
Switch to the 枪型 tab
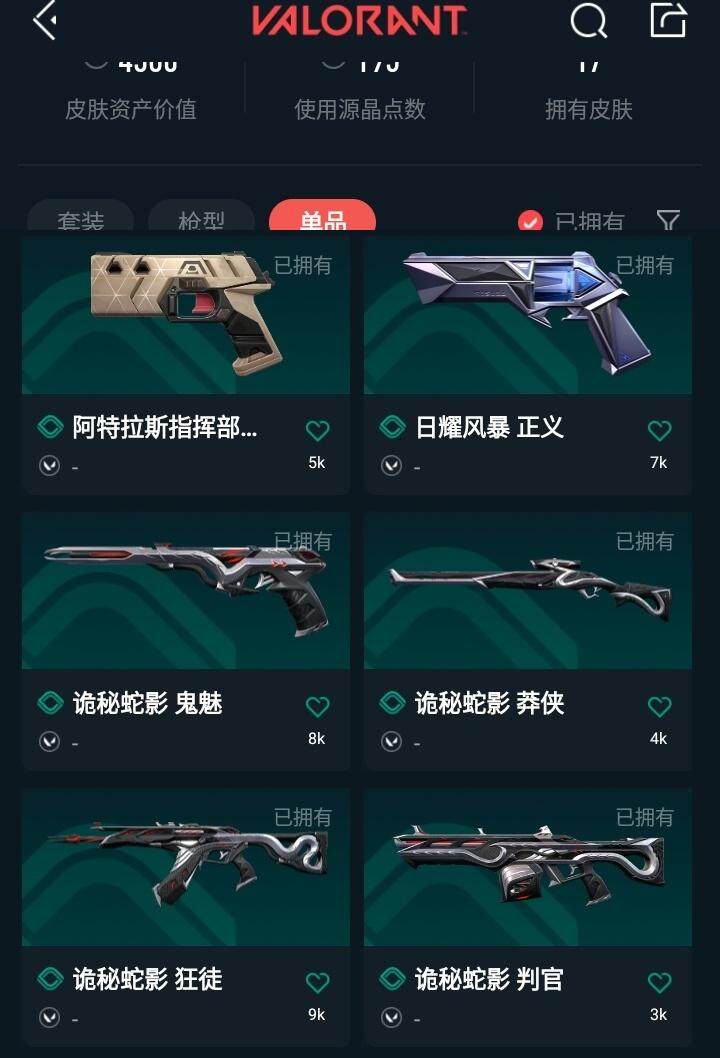pos(201,220)
